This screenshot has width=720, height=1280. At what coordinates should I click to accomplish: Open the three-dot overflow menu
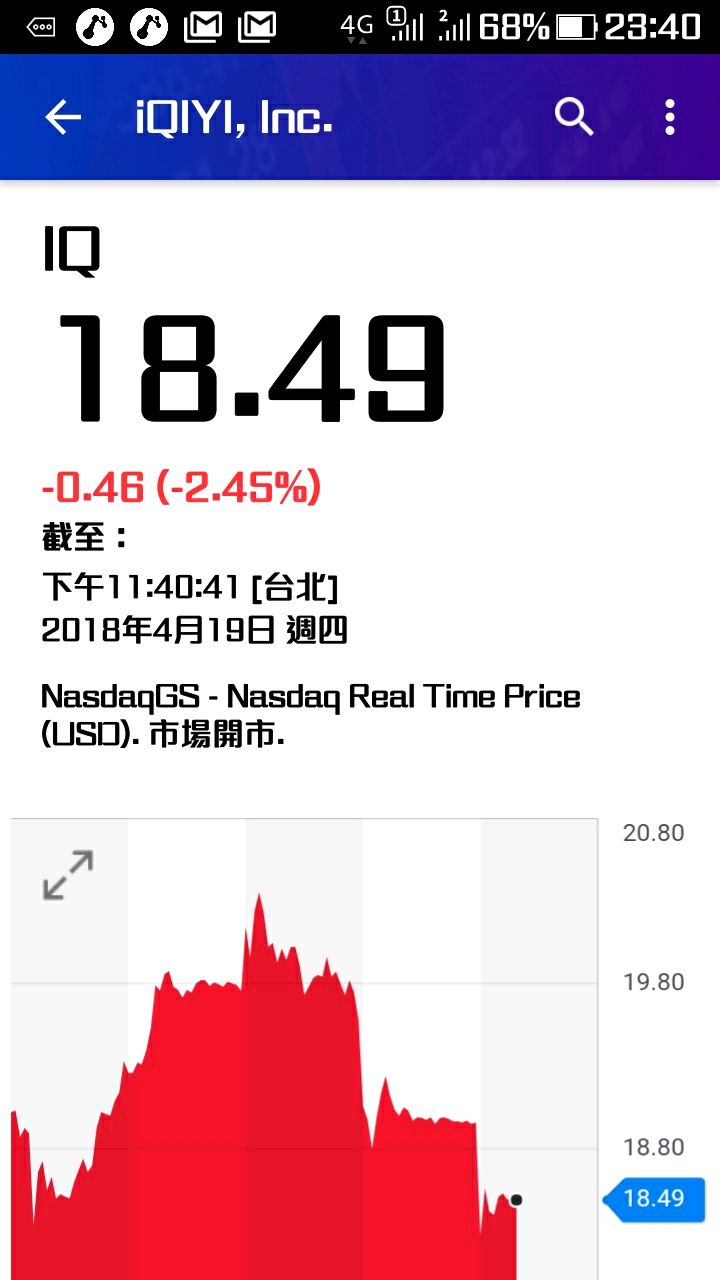pyautogui.click(x=670, y=118)
